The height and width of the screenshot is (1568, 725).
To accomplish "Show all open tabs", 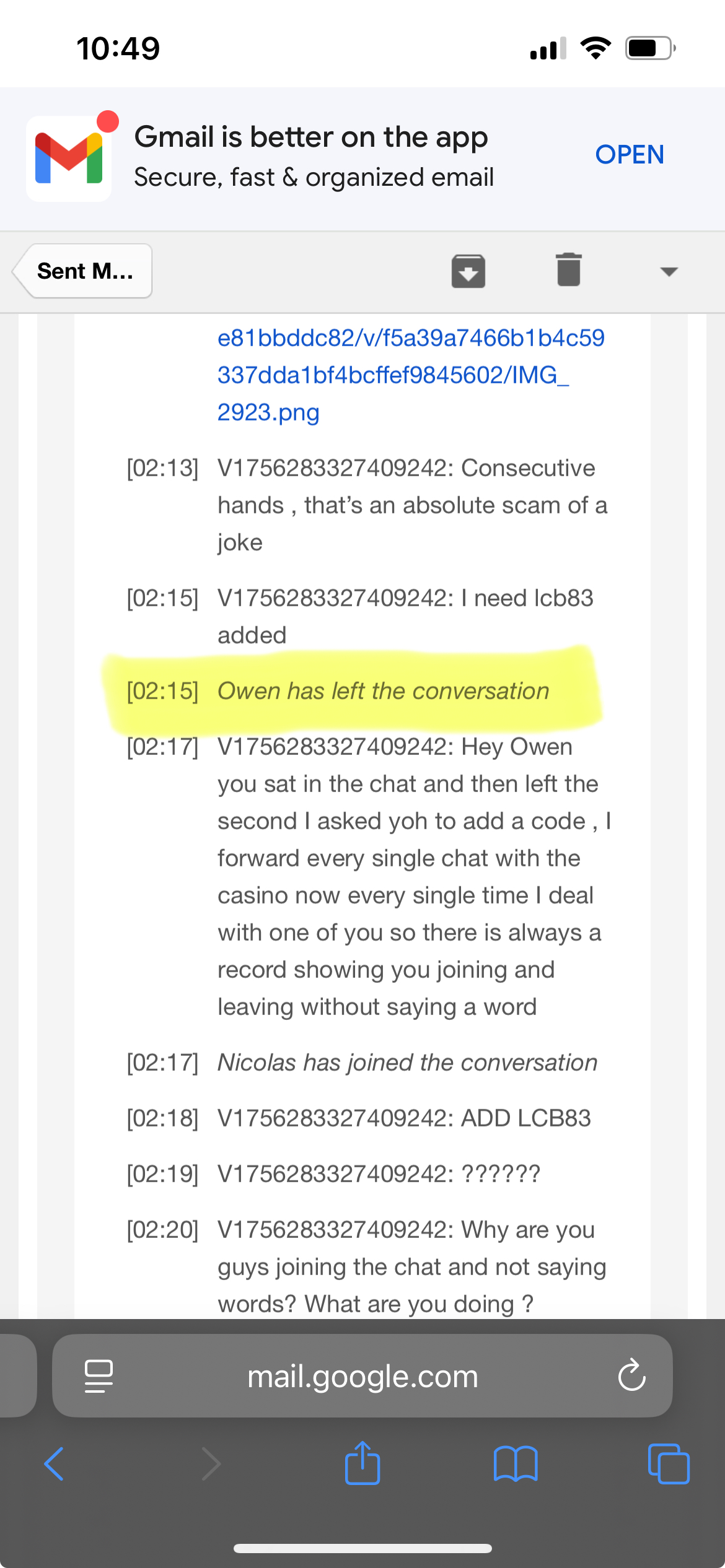I will [x=668, y=1464].
